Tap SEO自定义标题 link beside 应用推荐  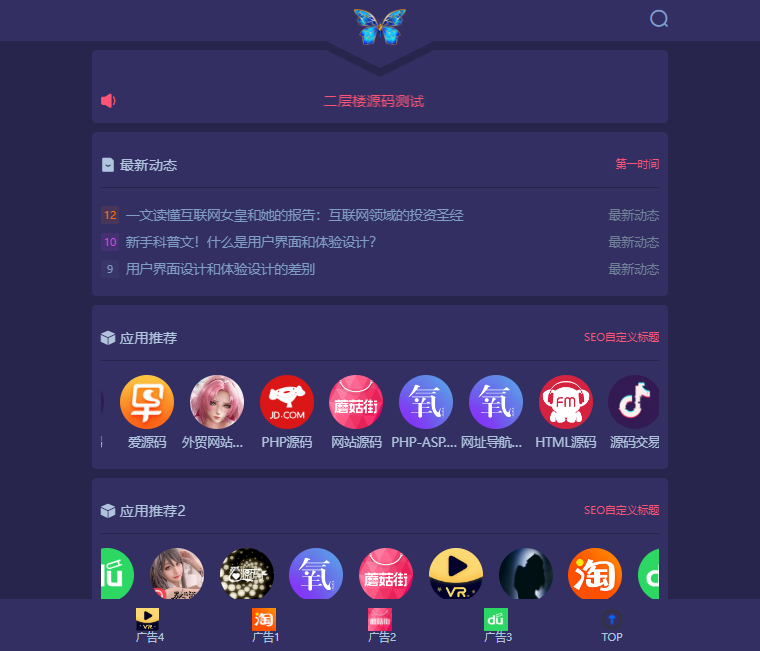(621, 338)
